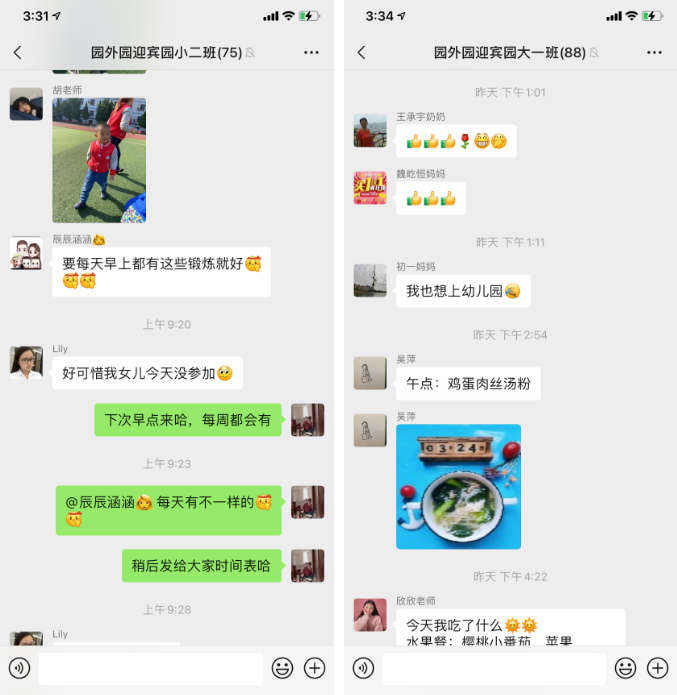The width and height of the screenshot is (677, 695).
Task: Open the plus attachment menu in 大一班 chat
Action: tap(657, 668)
